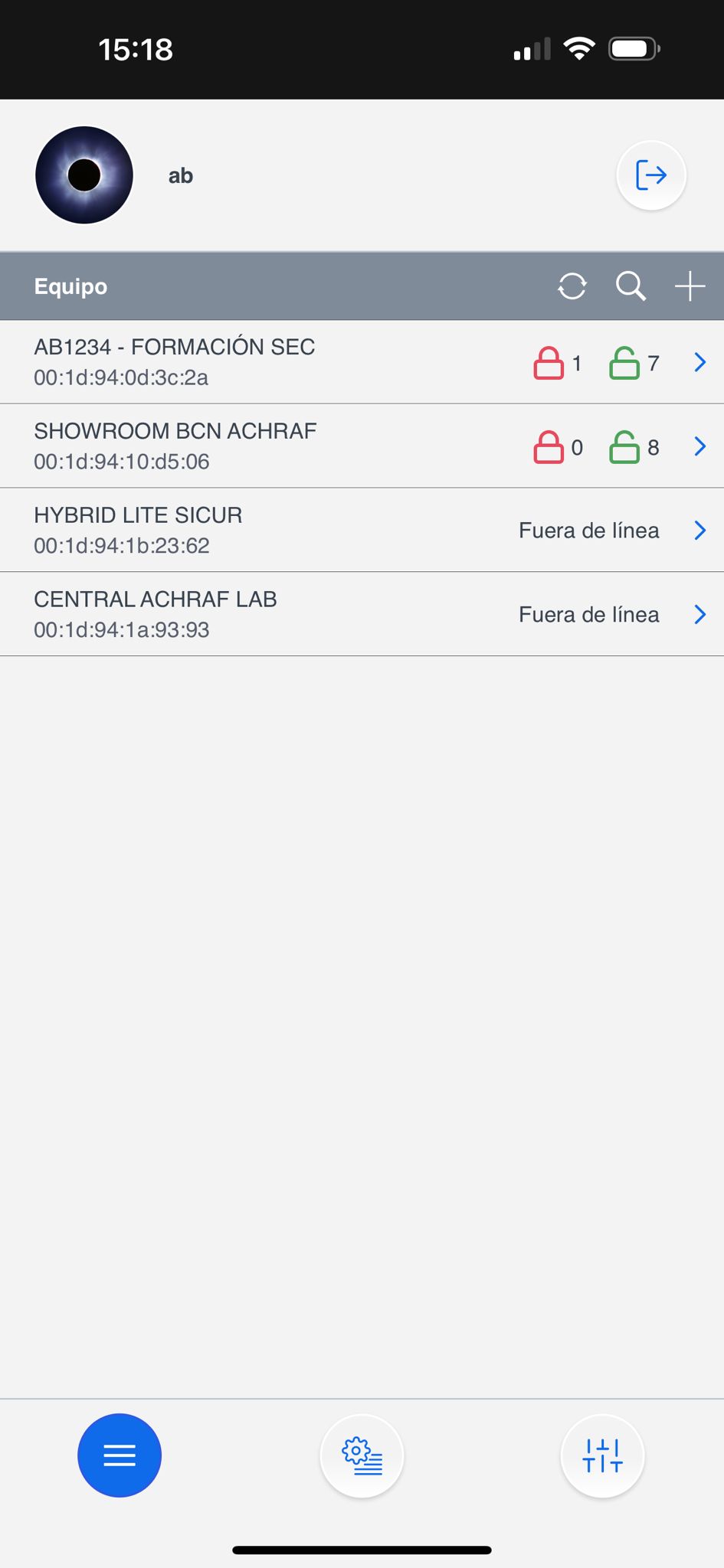This screenshot has height=1568, width=724.
Task: Open SHOWROOM BCN ACHRAF device
Action: [362, 446]
